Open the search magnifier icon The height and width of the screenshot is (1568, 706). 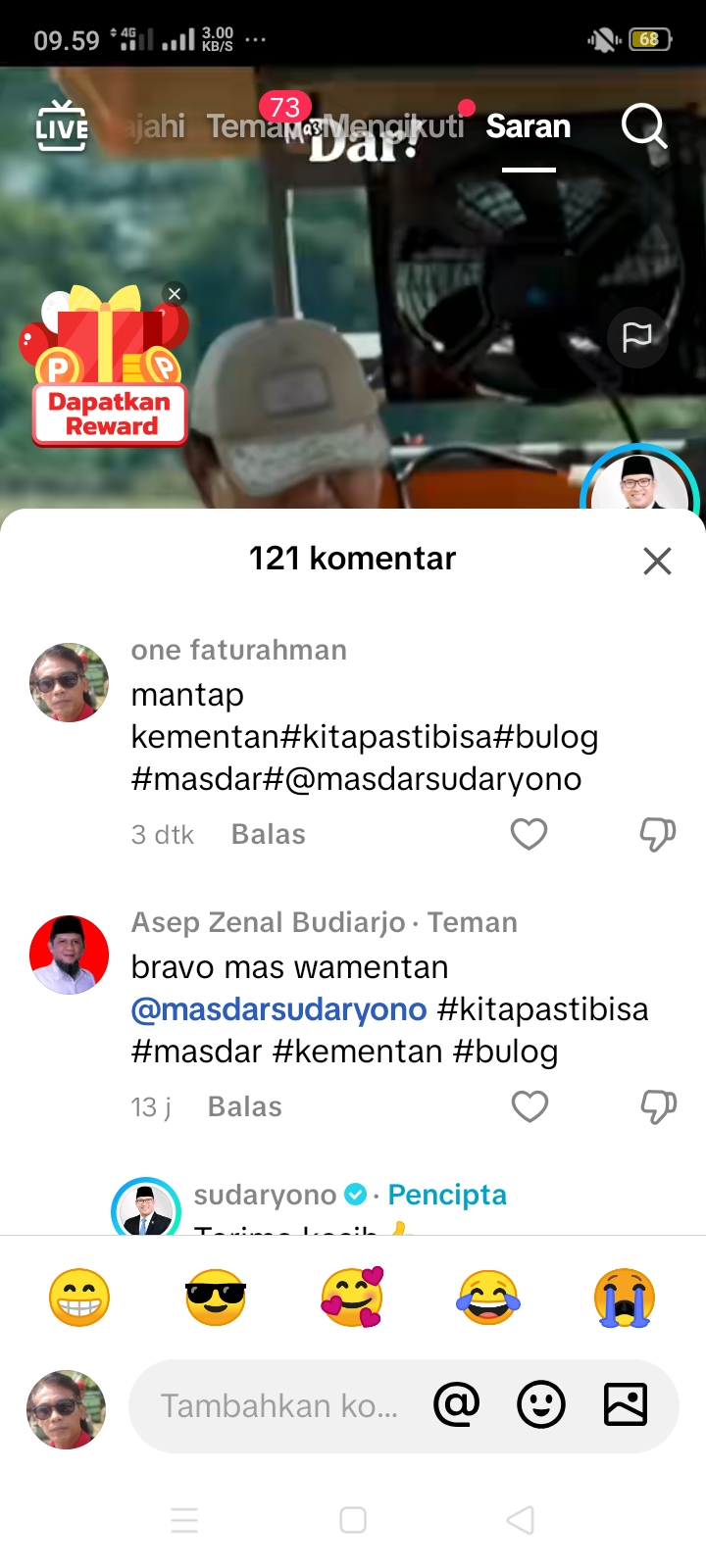(x=644, y=126)
